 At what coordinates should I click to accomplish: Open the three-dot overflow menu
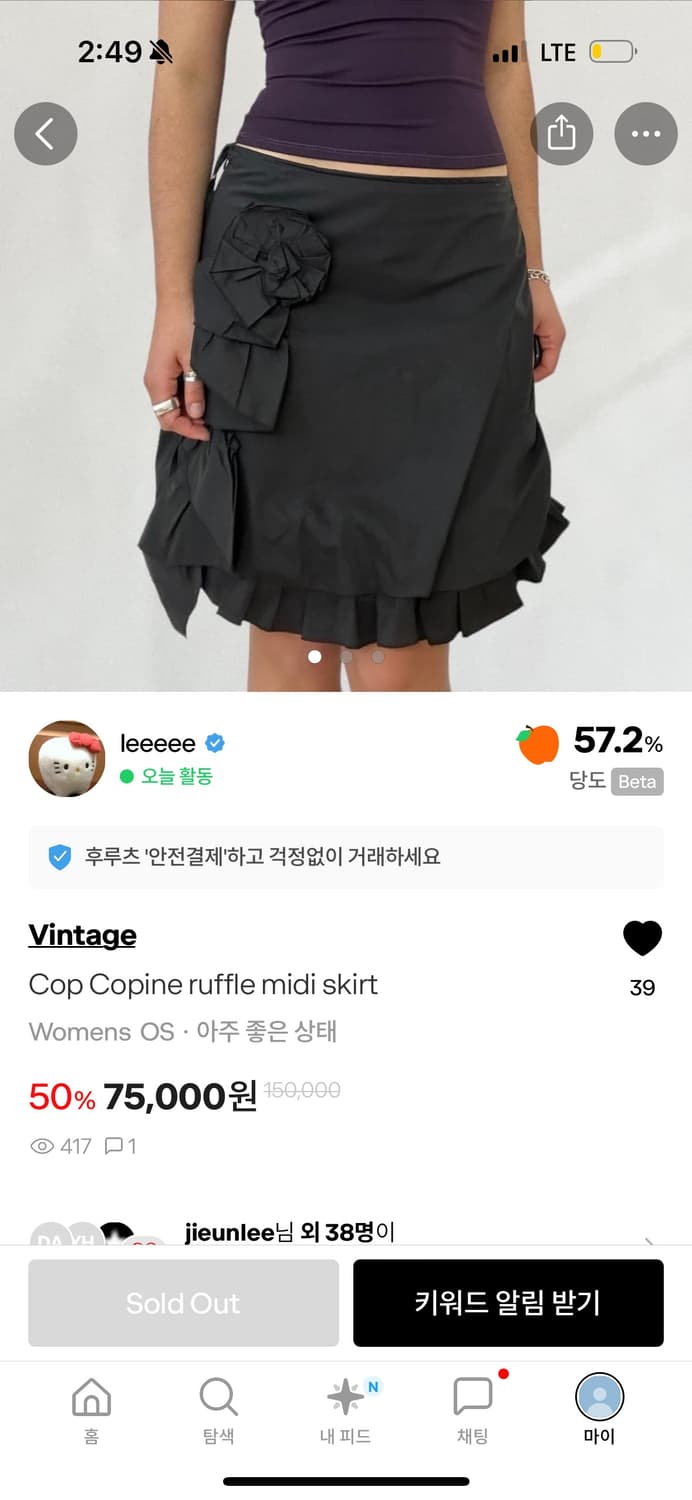pos(645,133)
